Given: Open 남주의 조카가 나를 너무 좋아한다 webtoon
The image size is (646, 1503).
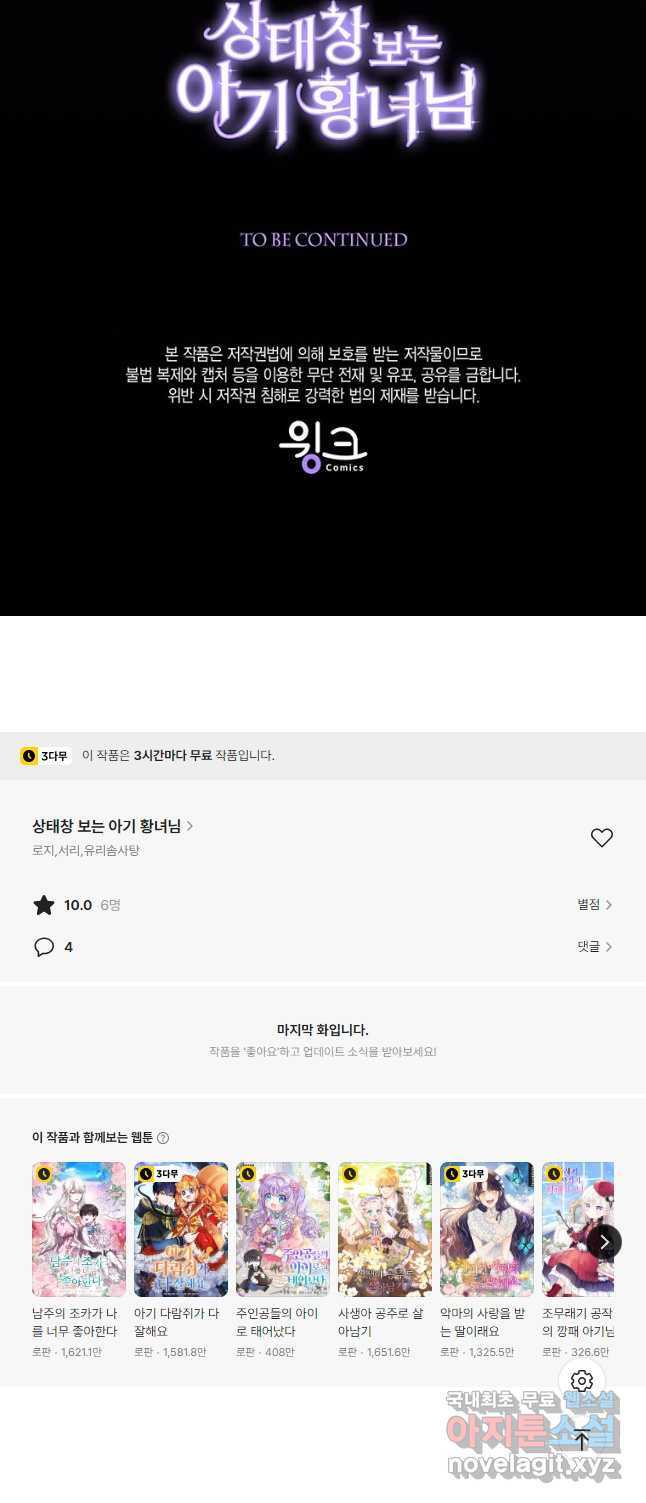Looking at the screenshot, I should [79, 1229].
